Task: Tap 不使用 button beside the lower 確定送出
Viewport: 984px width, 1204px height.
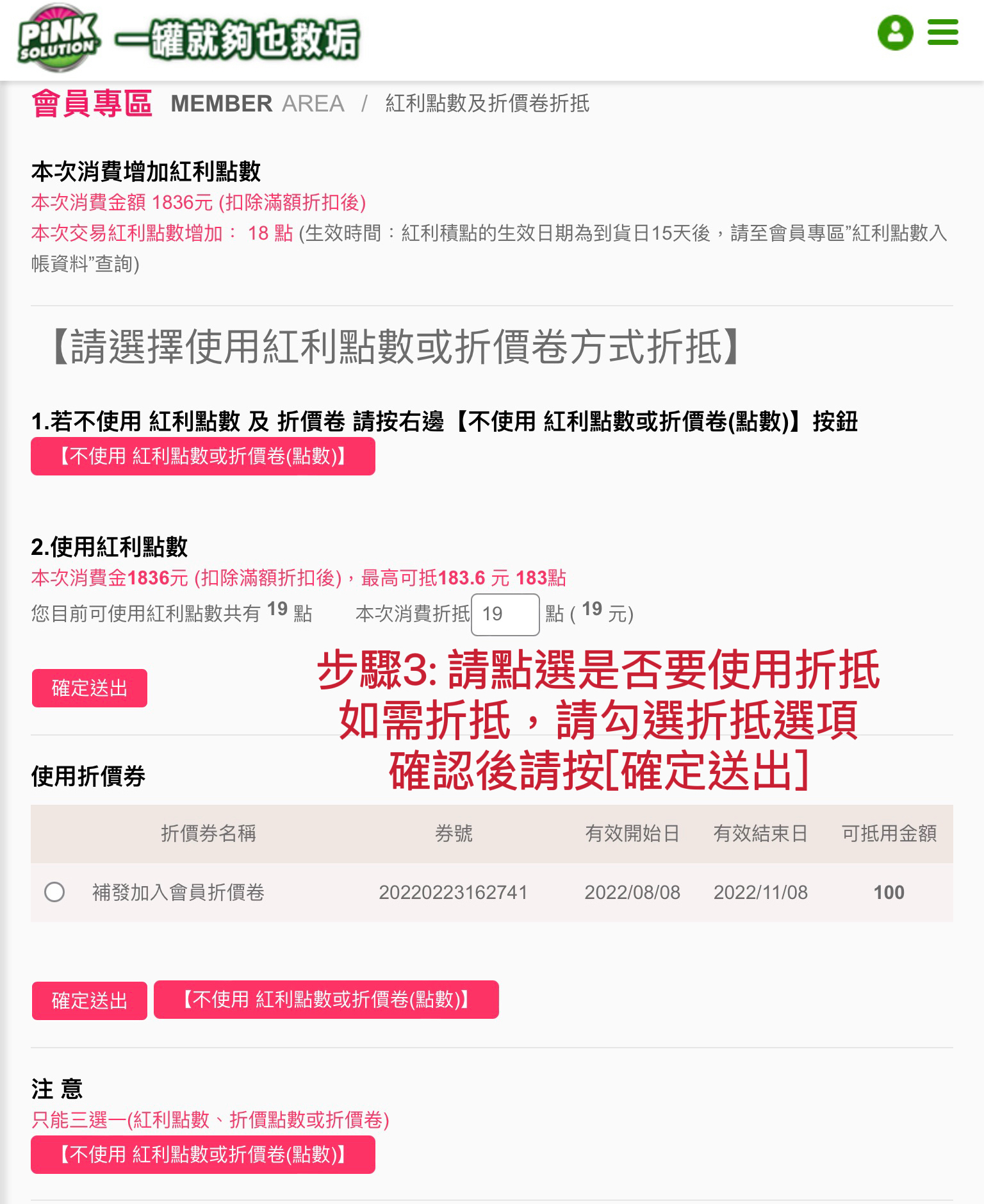Action: (326, 1000)
